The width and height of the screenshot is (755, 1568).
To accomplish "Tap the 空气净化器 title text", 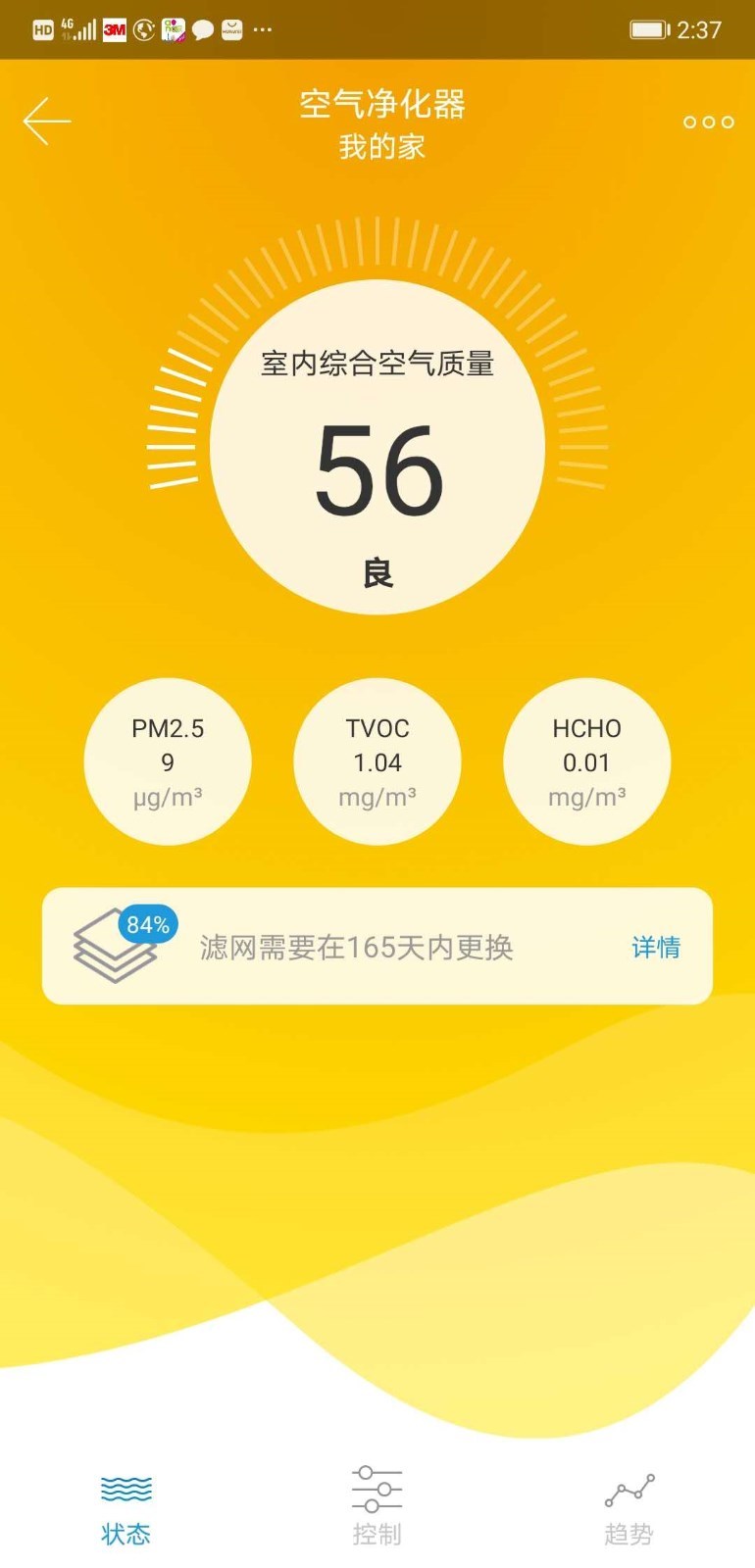I will click(377, 104).
